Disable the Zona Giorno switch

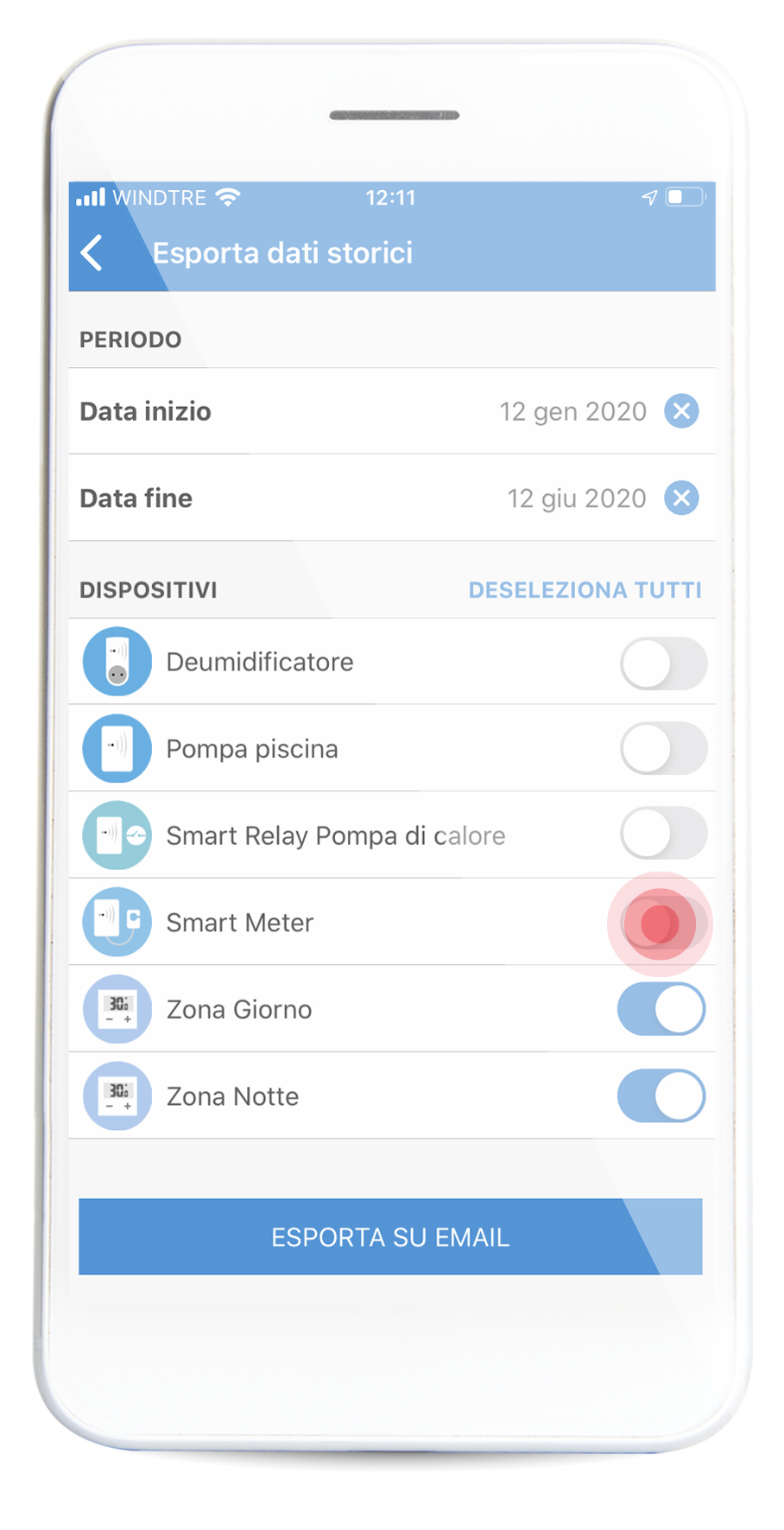pyautogui.click(x=661, y=1009)
